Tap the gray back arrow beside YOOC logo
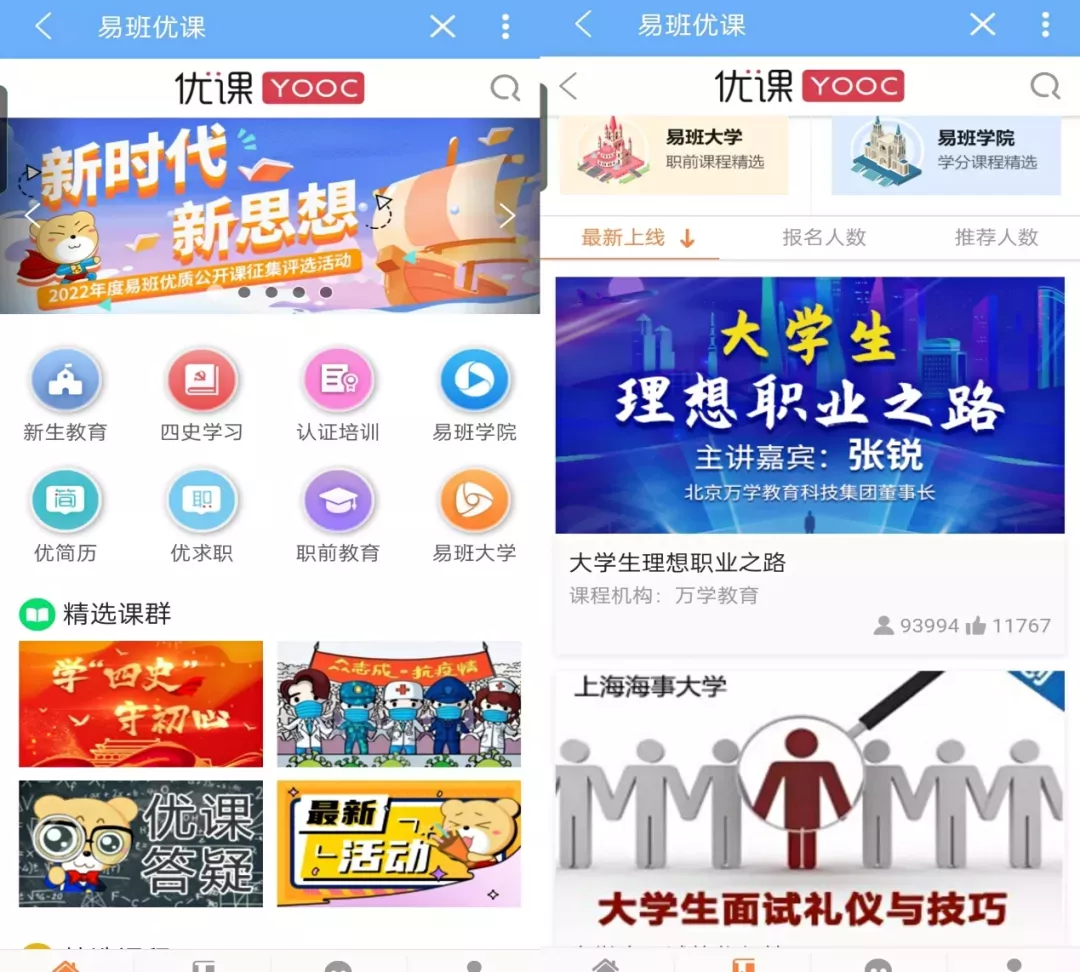This screenshot has width=1080, height=972. tap(568, 87)
